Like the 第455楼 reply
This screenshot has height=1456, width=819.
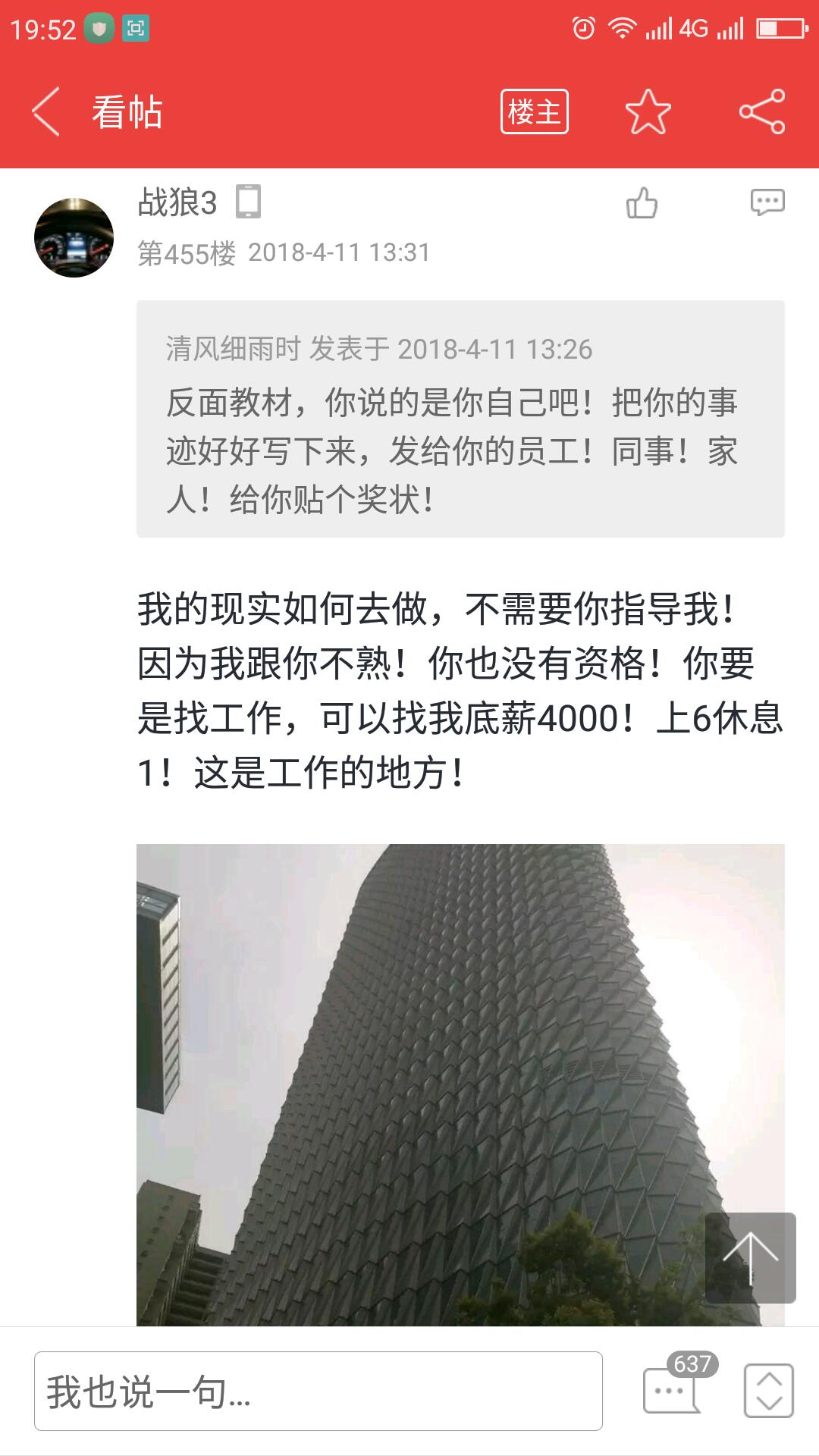tap(642, 202)
